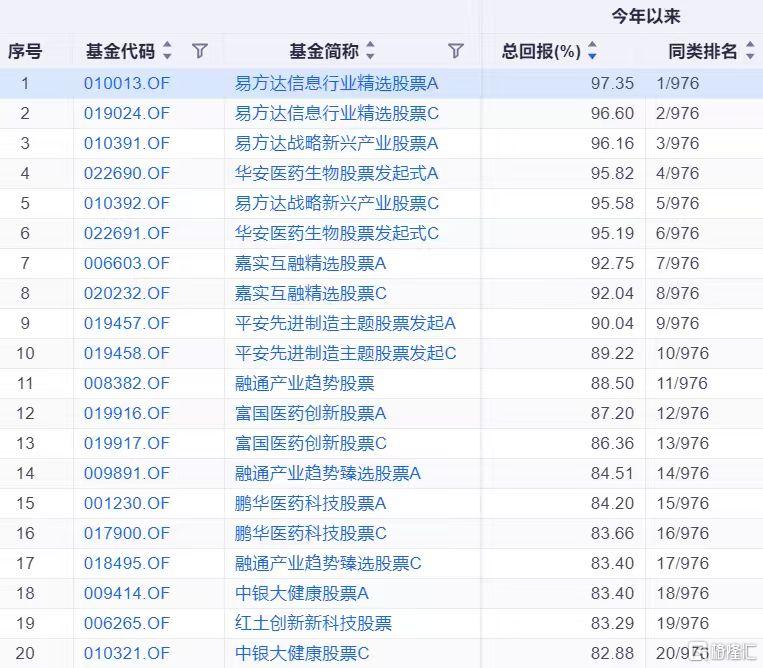The width and height of the screenshot is (763, 668).
Task: Open fund code 018495.OF
Action: 127,563
